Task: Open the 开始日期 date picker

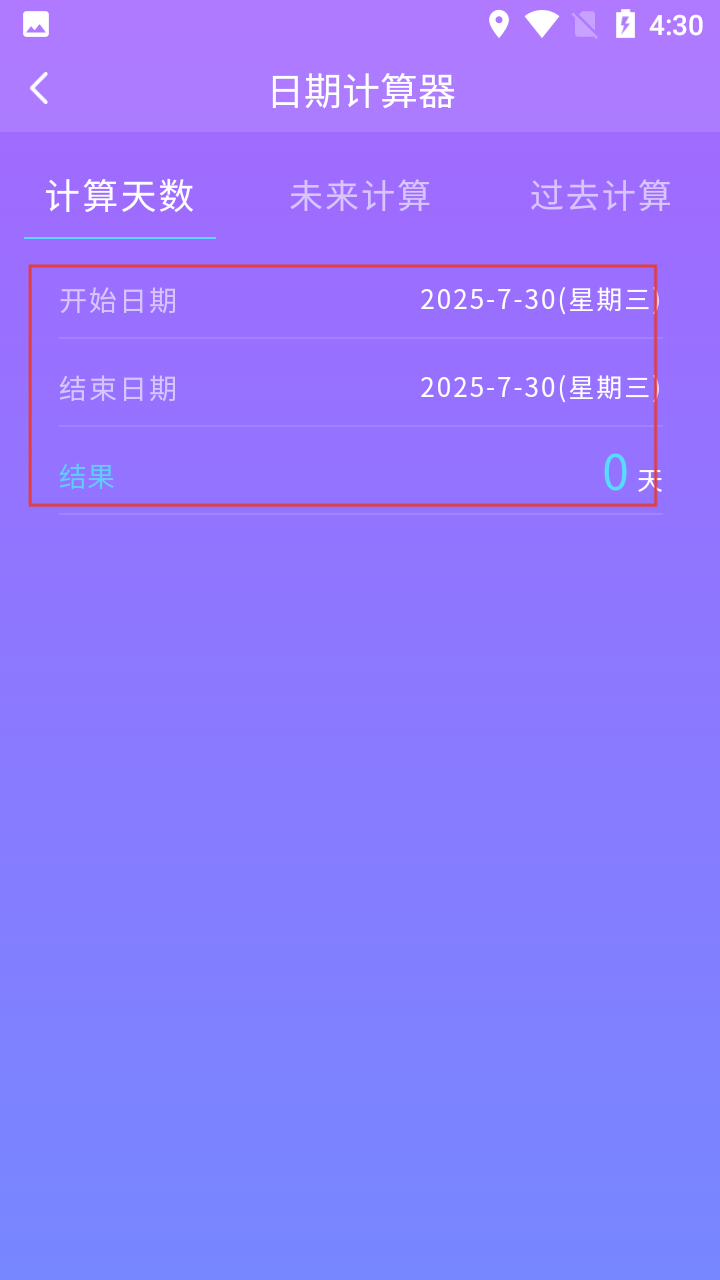Action: coord(360,300)
